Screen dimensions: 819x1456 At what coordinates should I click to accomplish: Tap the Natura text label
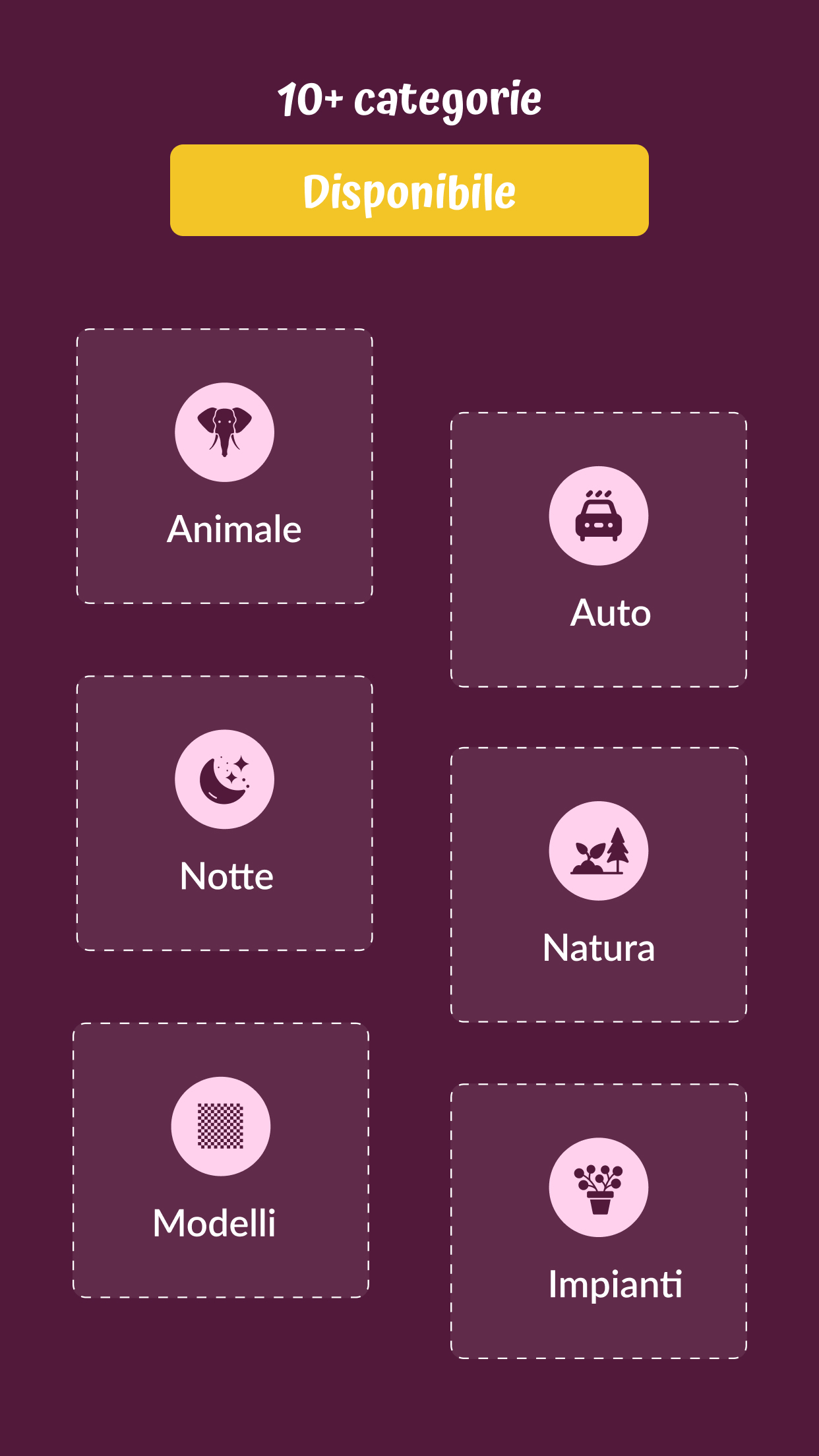click(x=597, y=950)
